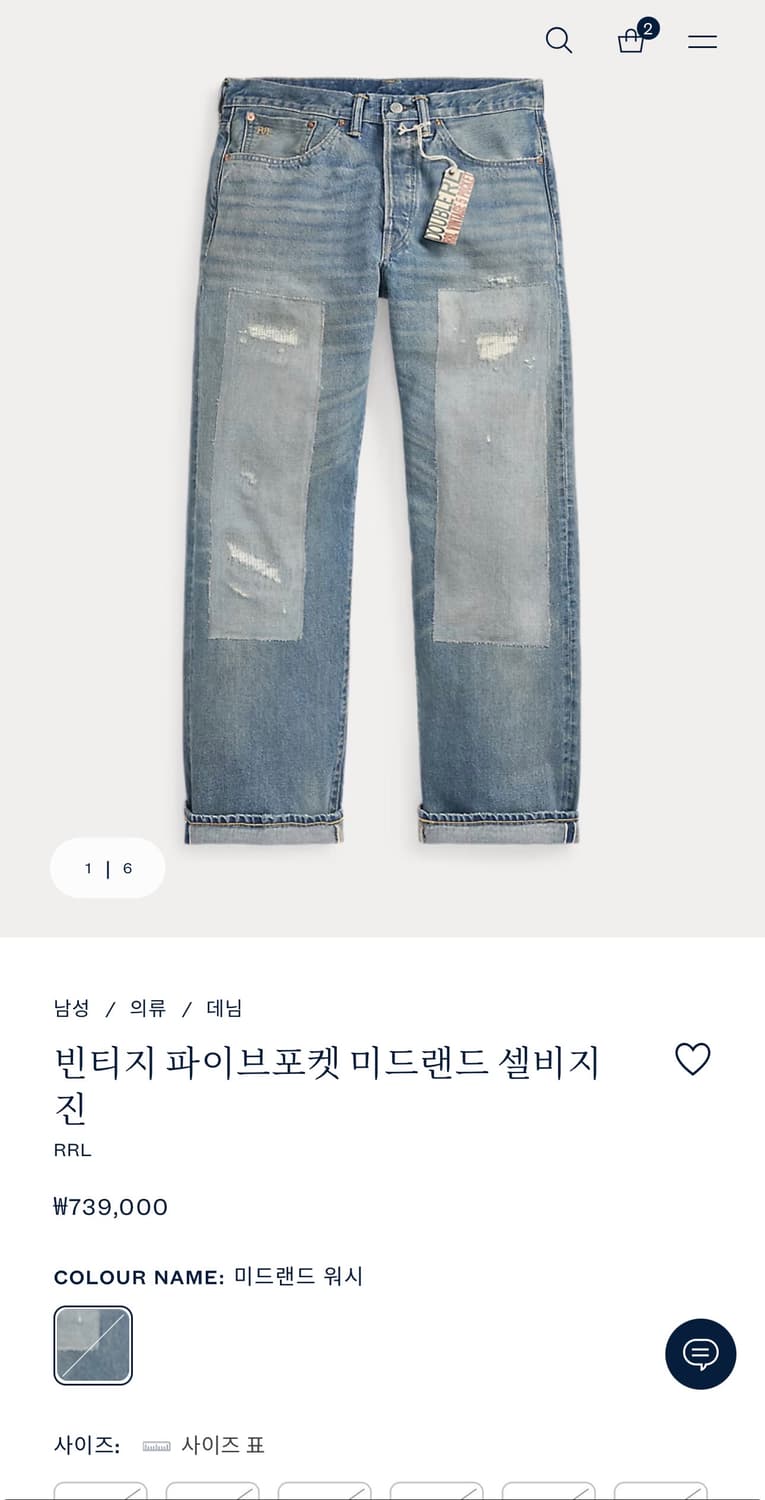Expand the site menu from the header
The width and height of the screenshot is (765, 1500).
(703, 40)
